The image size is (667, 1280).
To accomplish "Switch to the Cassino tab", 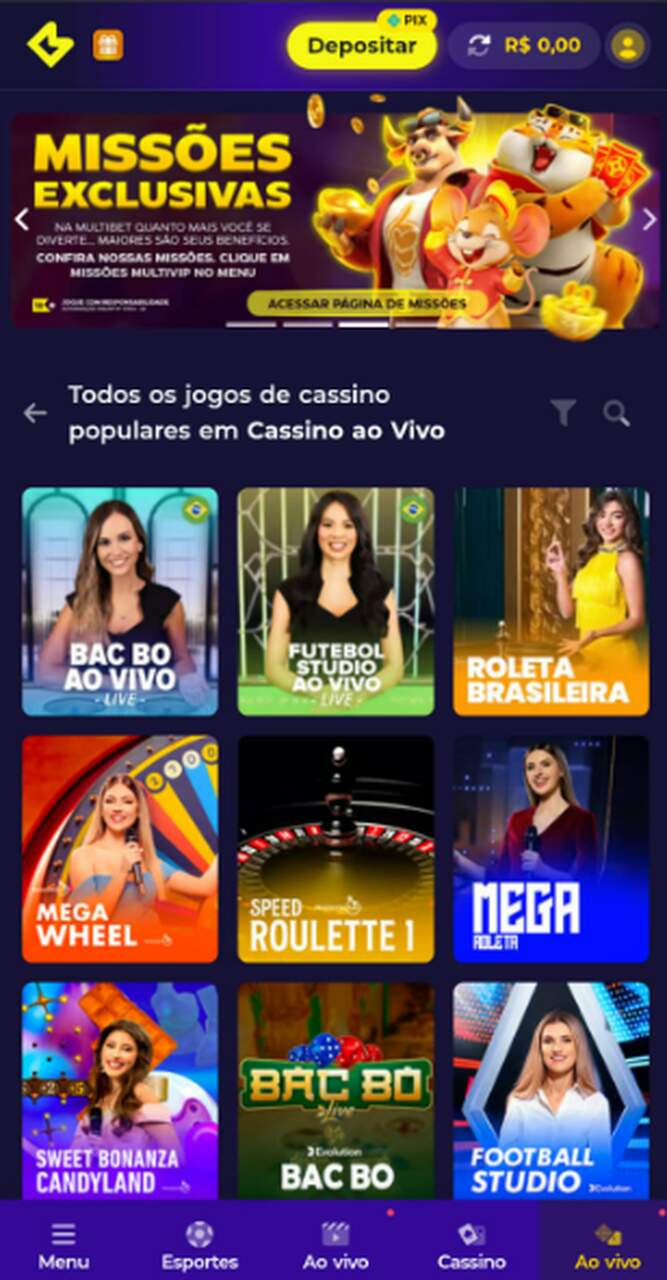I will point(471,1244).
